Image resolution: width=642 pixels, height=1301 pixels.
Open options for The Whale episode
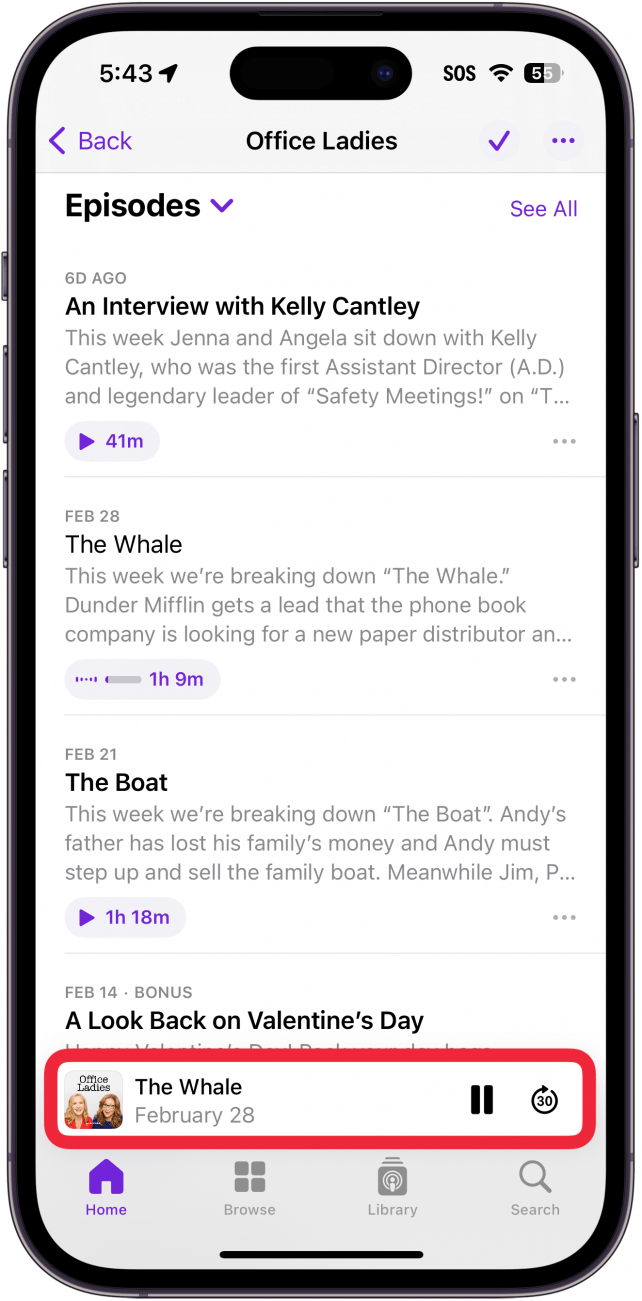pyautogui.click(x=564, y=679)
